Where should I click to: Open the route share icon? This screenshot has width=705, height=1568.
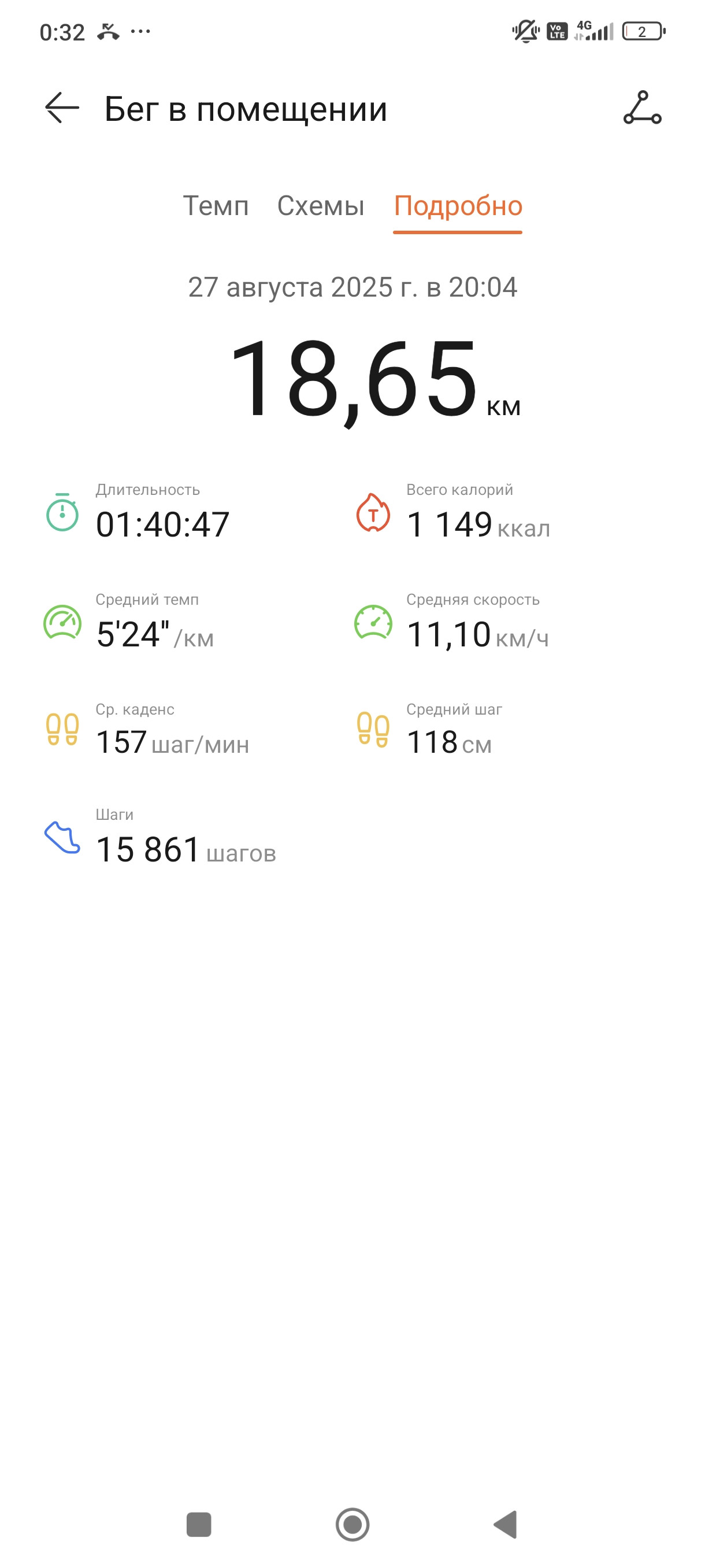(x=642, y=108)
